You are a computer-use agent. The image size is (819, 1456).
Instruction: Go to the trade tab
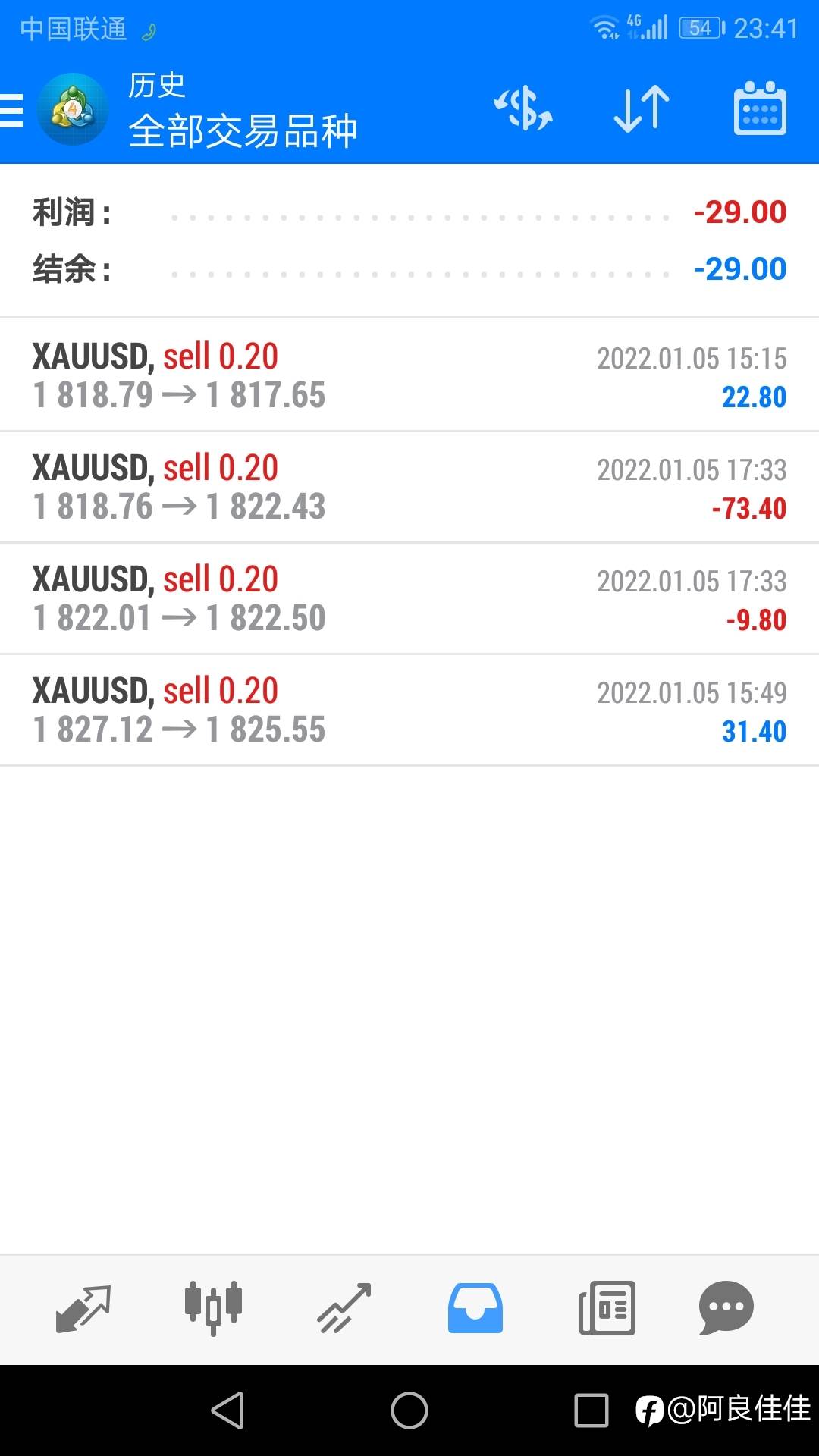pos(344,1308)
